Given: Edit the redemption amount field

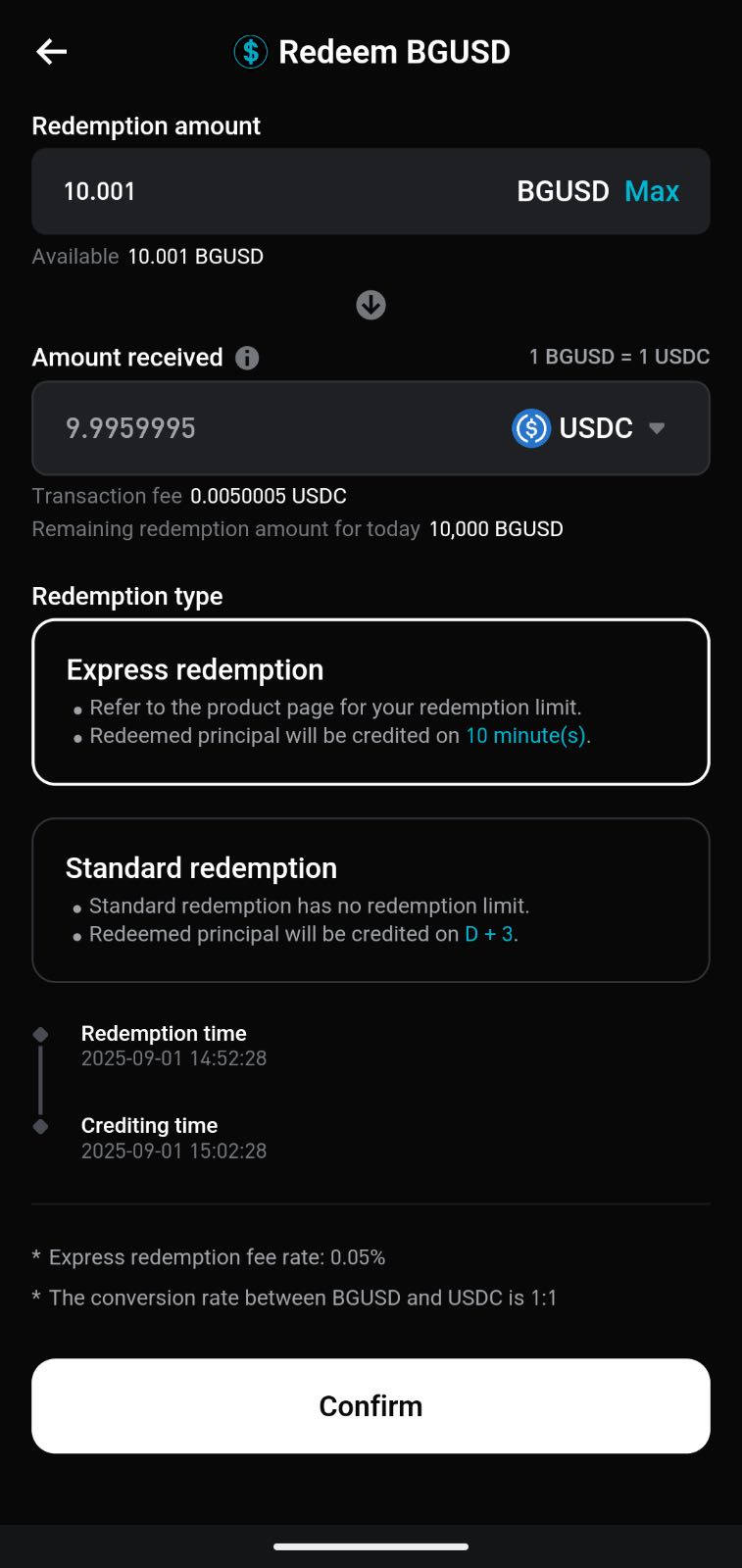Looking at the screenshot, I should (x=274, y=191).
